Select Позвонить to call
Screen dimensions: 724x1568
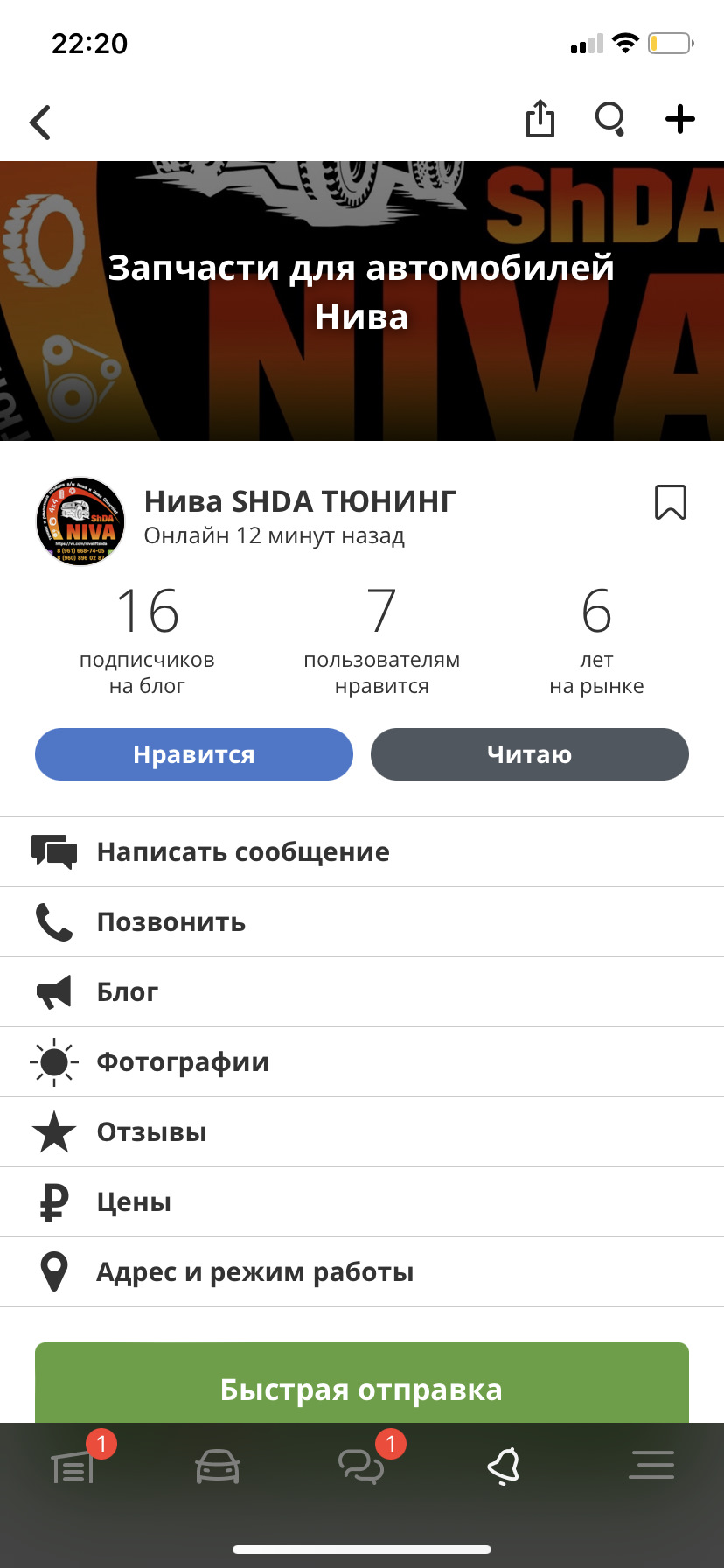point(171,921)
